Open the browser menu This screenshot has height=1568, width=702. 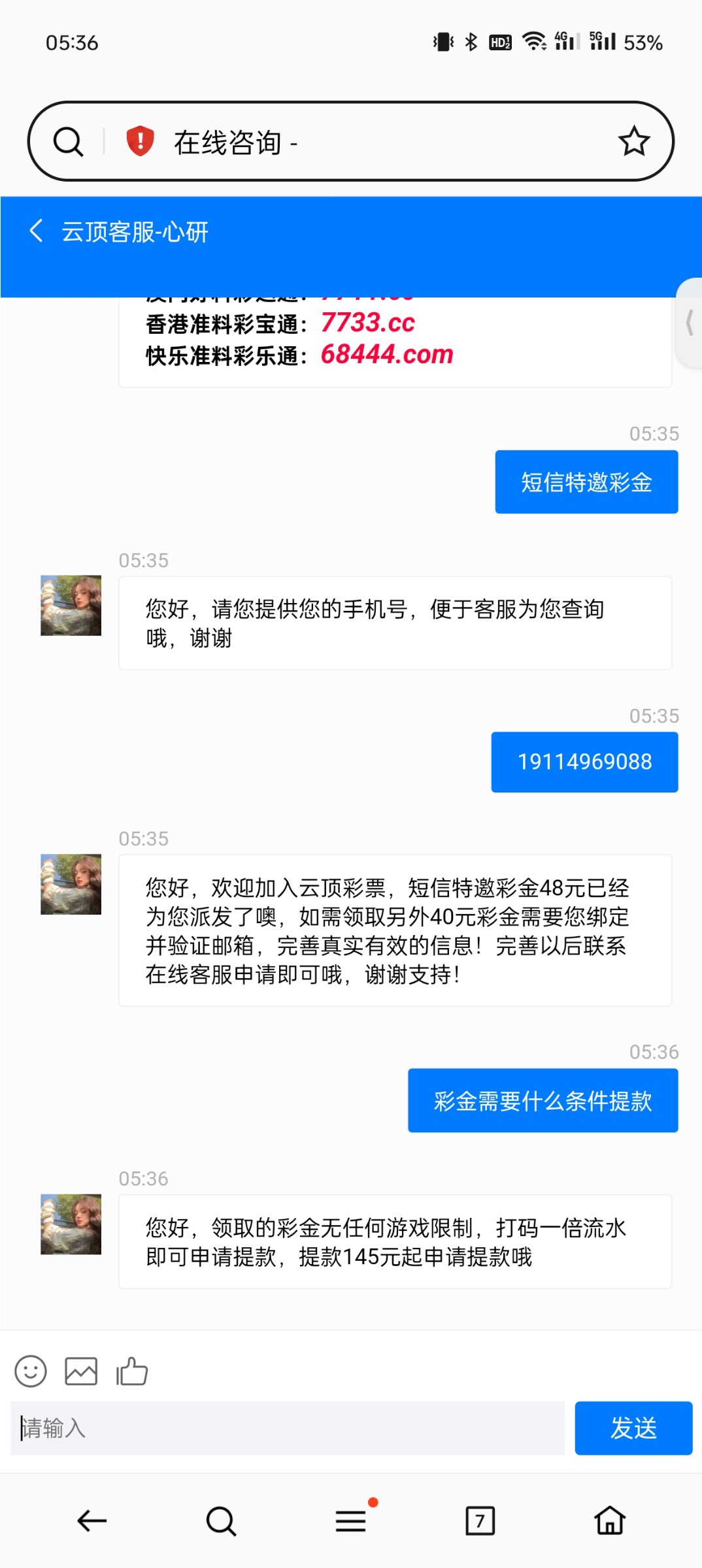351,1521
